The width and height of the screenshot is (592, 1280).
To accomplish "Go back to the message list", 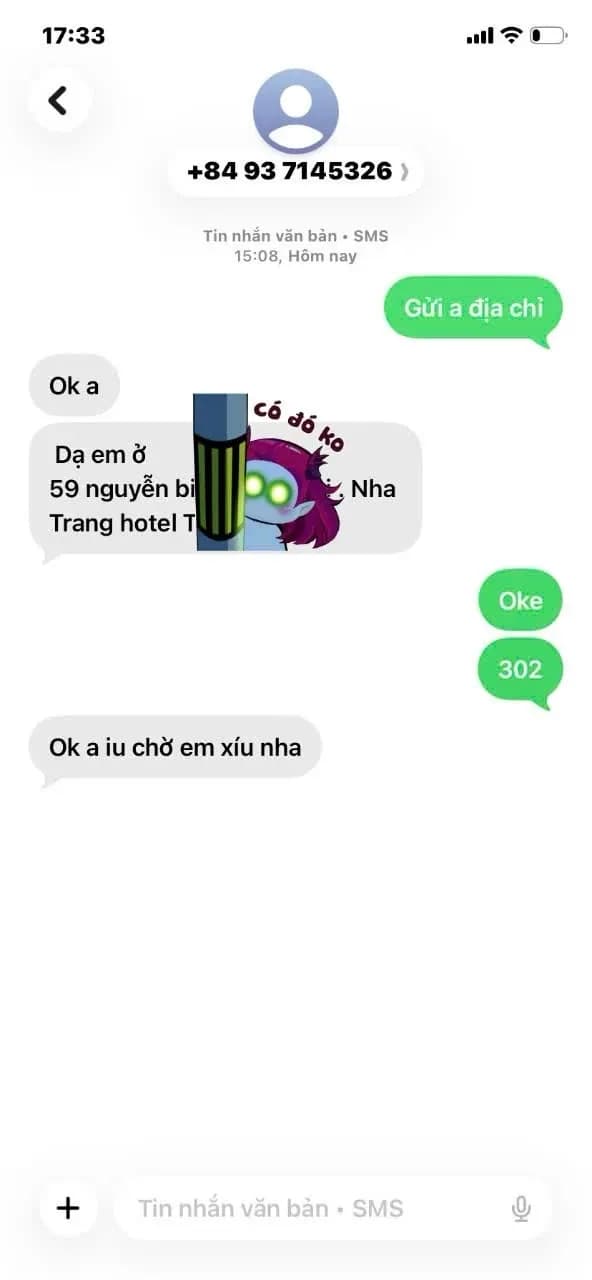I will click(x=59, y=100).
